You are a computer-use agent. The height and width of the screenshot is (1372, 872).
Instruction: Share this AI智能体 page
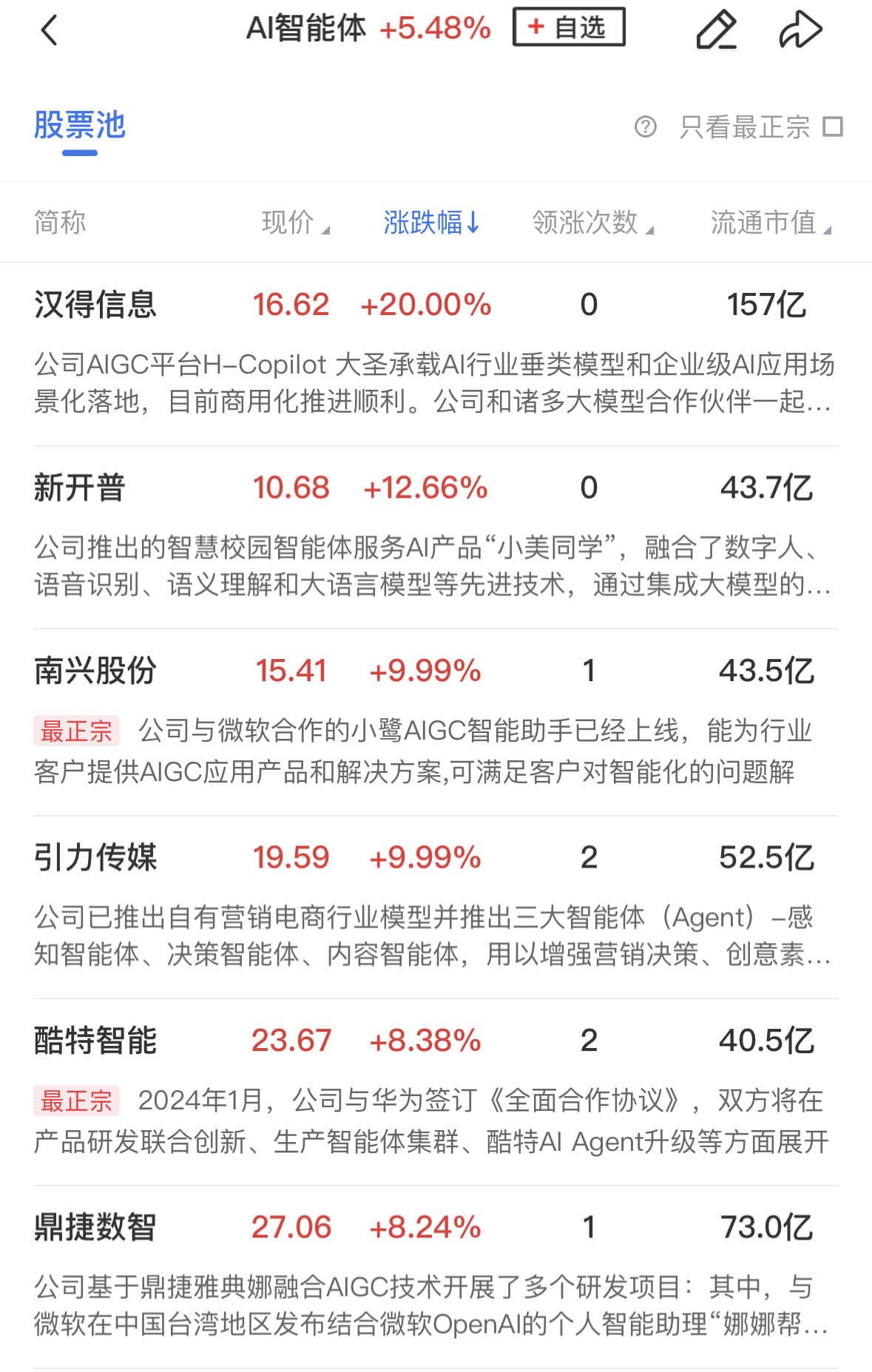800,30
